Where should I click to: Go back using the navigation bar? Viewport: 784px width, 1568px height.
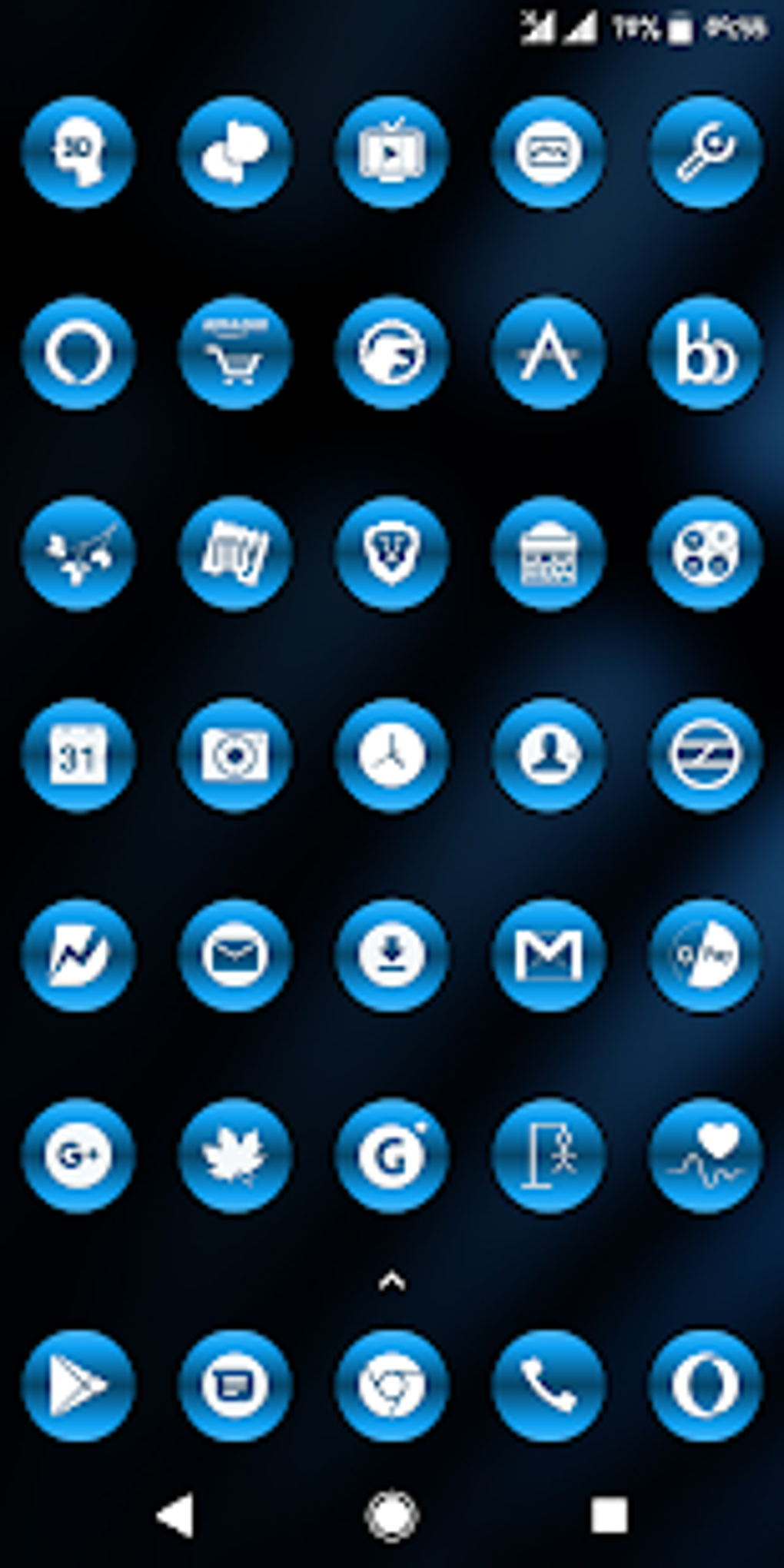point(175,1516)
